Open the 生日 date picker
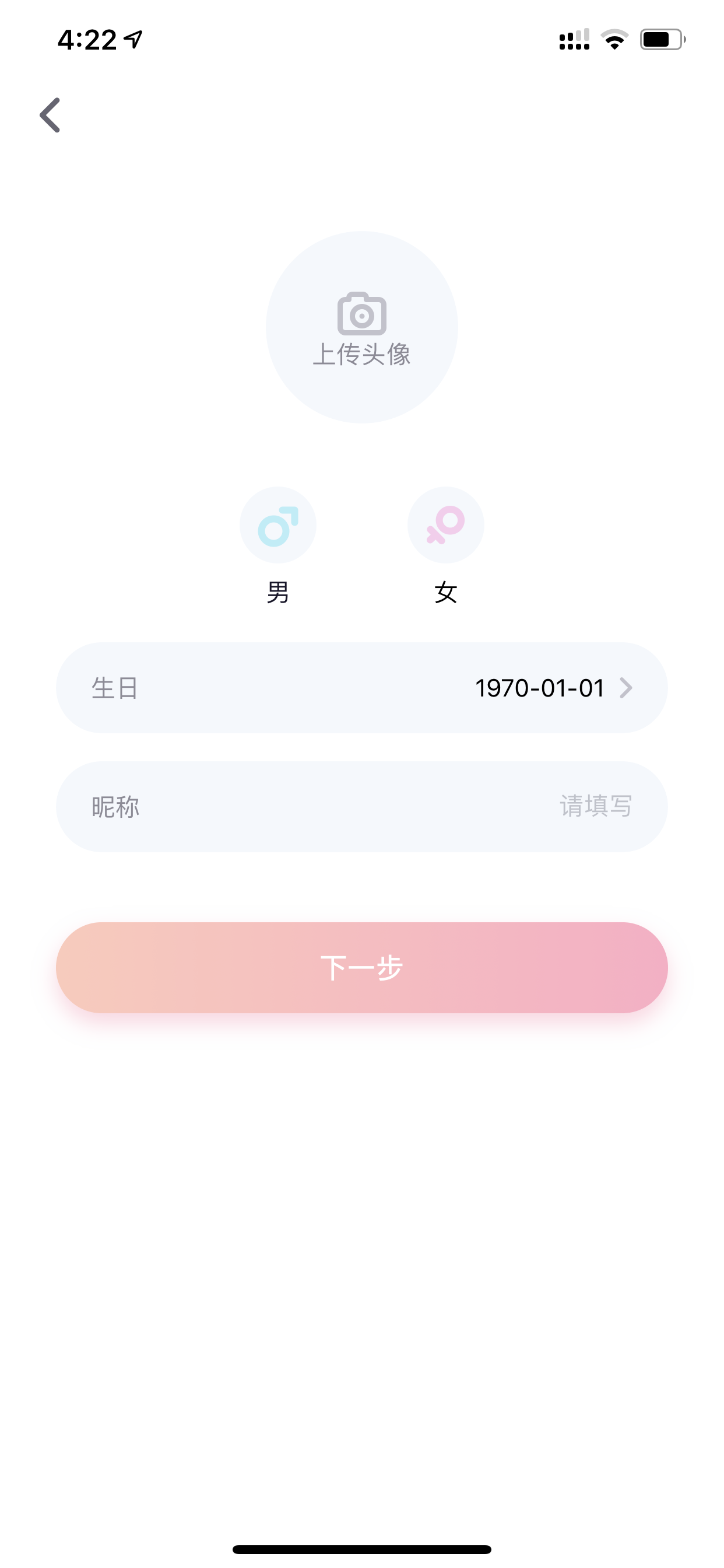The image size is (724, 1568). (x=362, y=688)
